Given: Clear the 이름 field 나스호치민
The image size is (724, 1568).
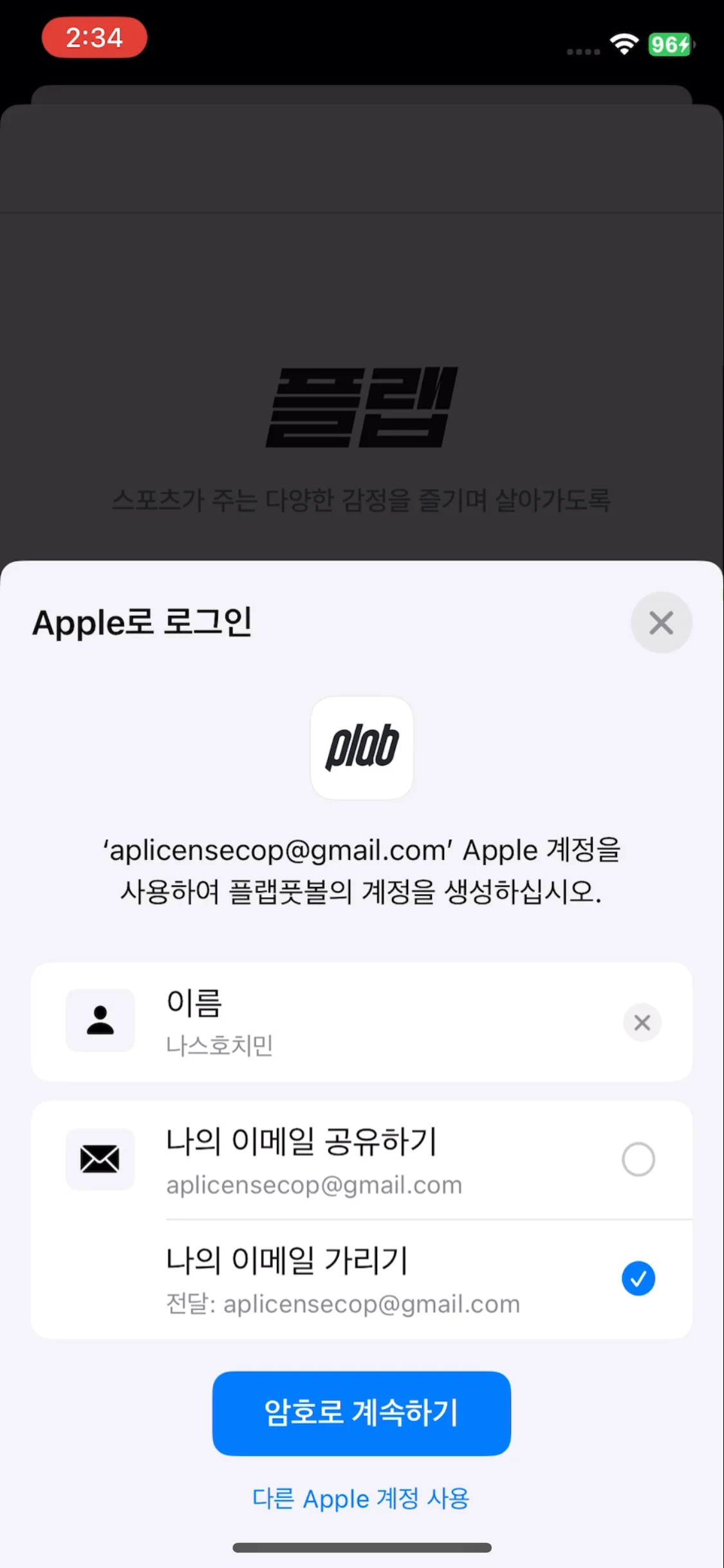Looking at the screenshot, I should coord(642,1022).
